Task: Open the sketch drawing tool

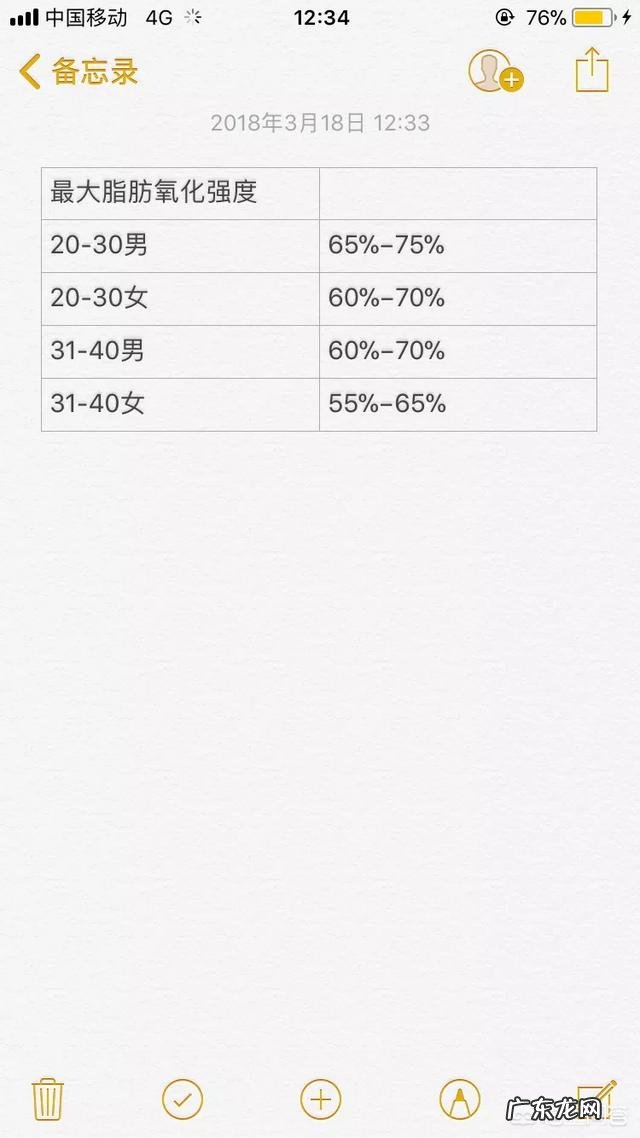Action: 459,1099
